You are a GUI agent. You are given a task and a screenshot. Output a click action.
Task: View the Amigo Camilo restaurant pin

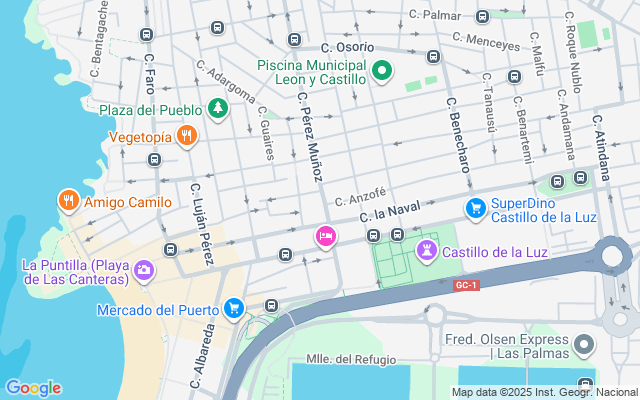[68, 200]
